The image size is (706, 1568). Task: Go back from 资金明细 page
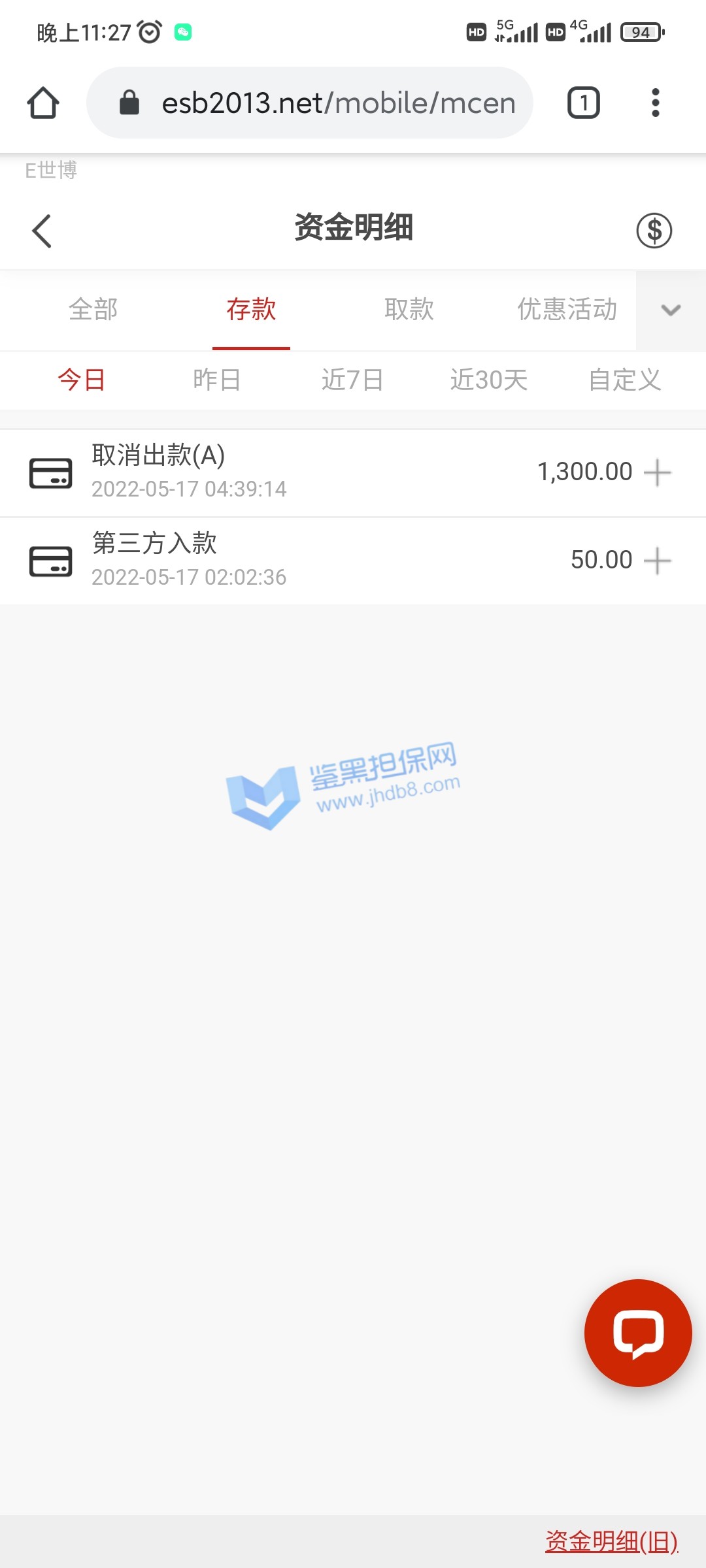tap(42, 231)
